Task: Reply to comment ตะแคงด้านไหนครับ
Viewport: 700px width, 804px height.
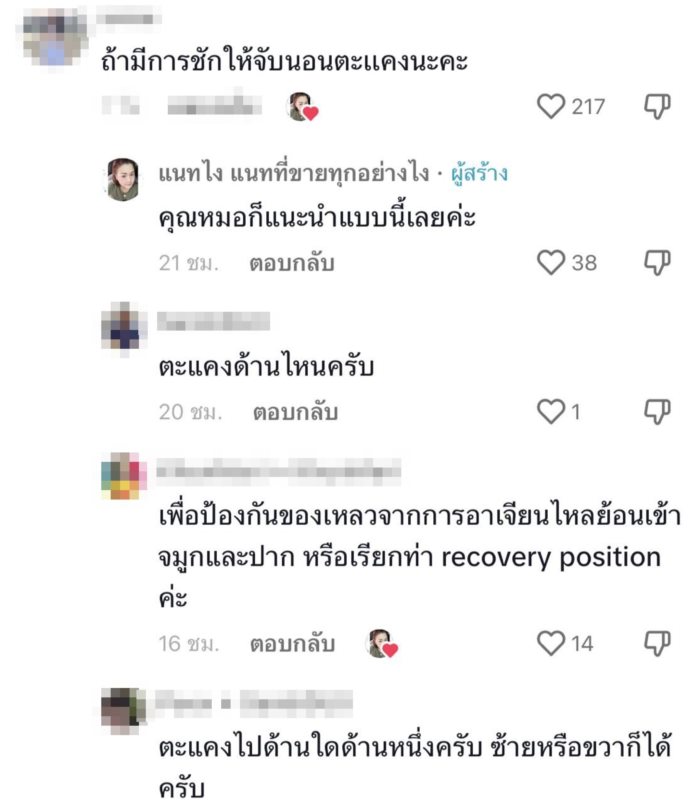Action: point(295,411)
